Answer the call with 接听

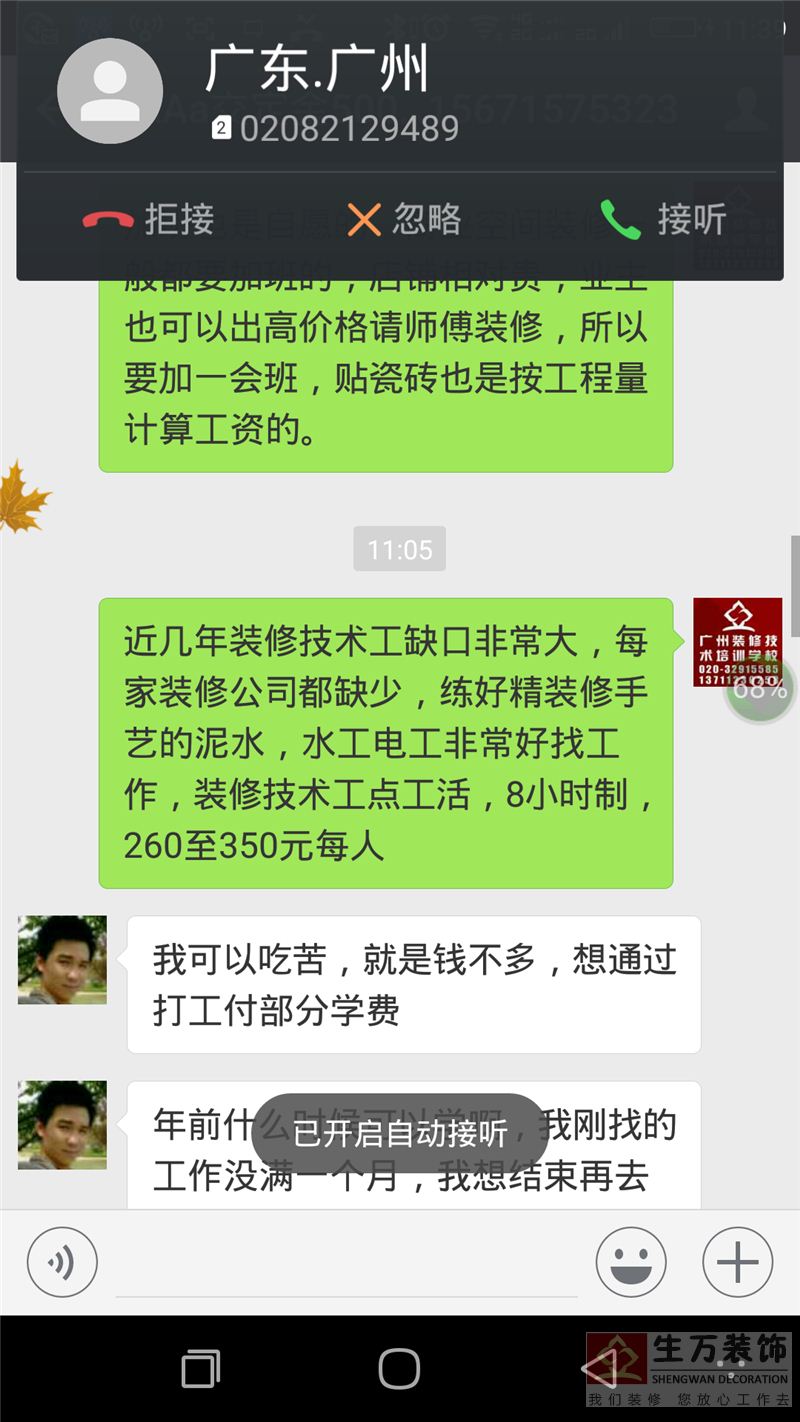(x=664, y=219)
